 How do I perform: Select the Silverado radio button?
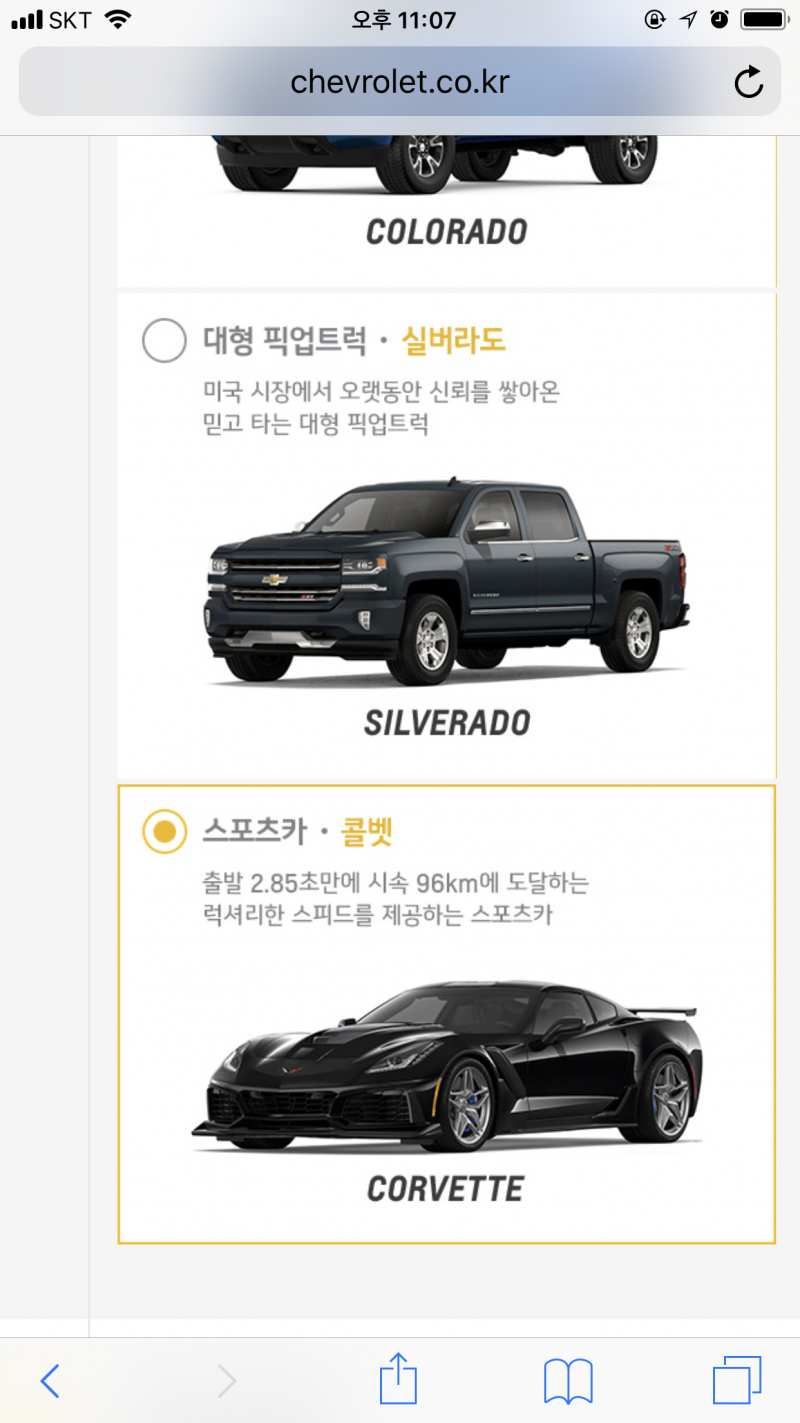pos(164,341)
